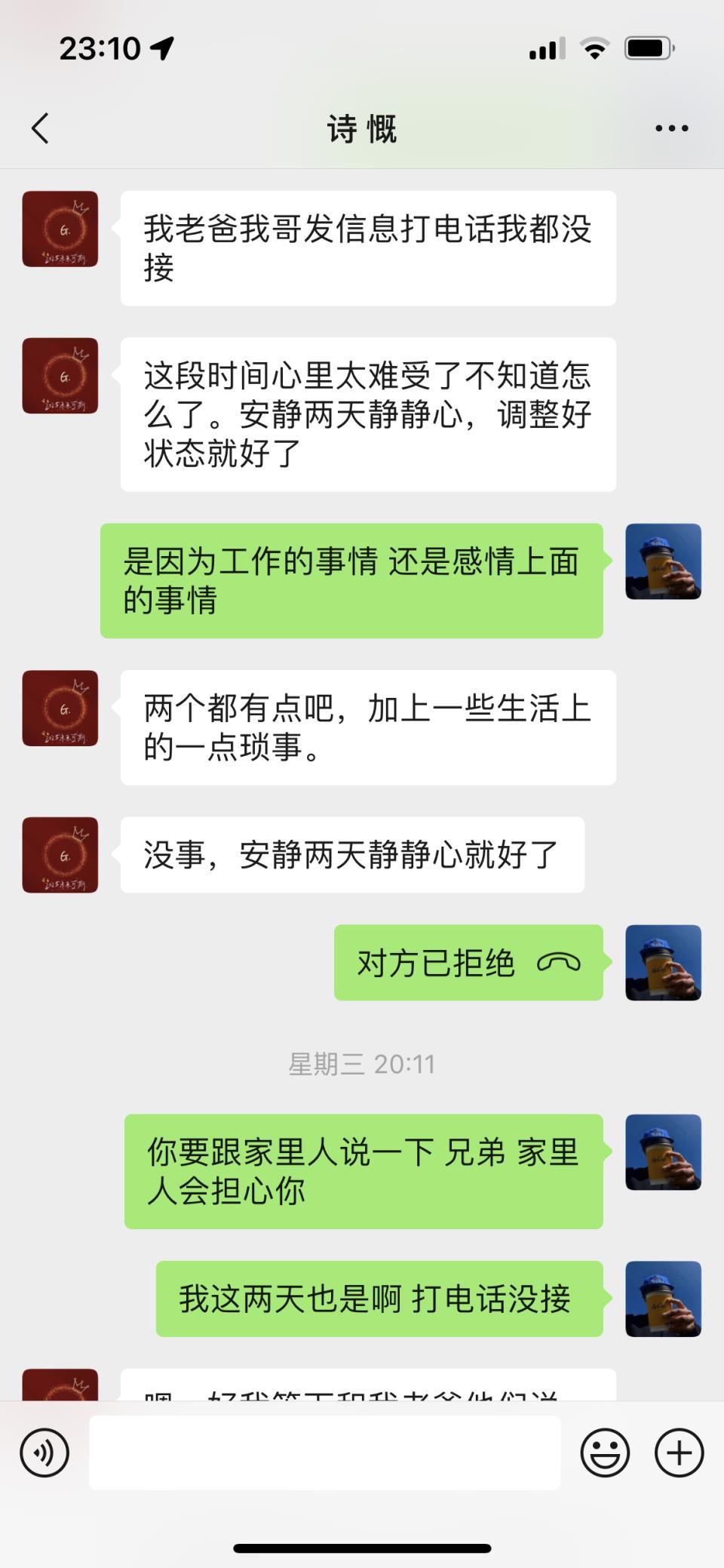The height and width of the screenshot is (1568, 724).
Task: Open the contact's profile avatar beside first message
Action: (x=60, y=229)
